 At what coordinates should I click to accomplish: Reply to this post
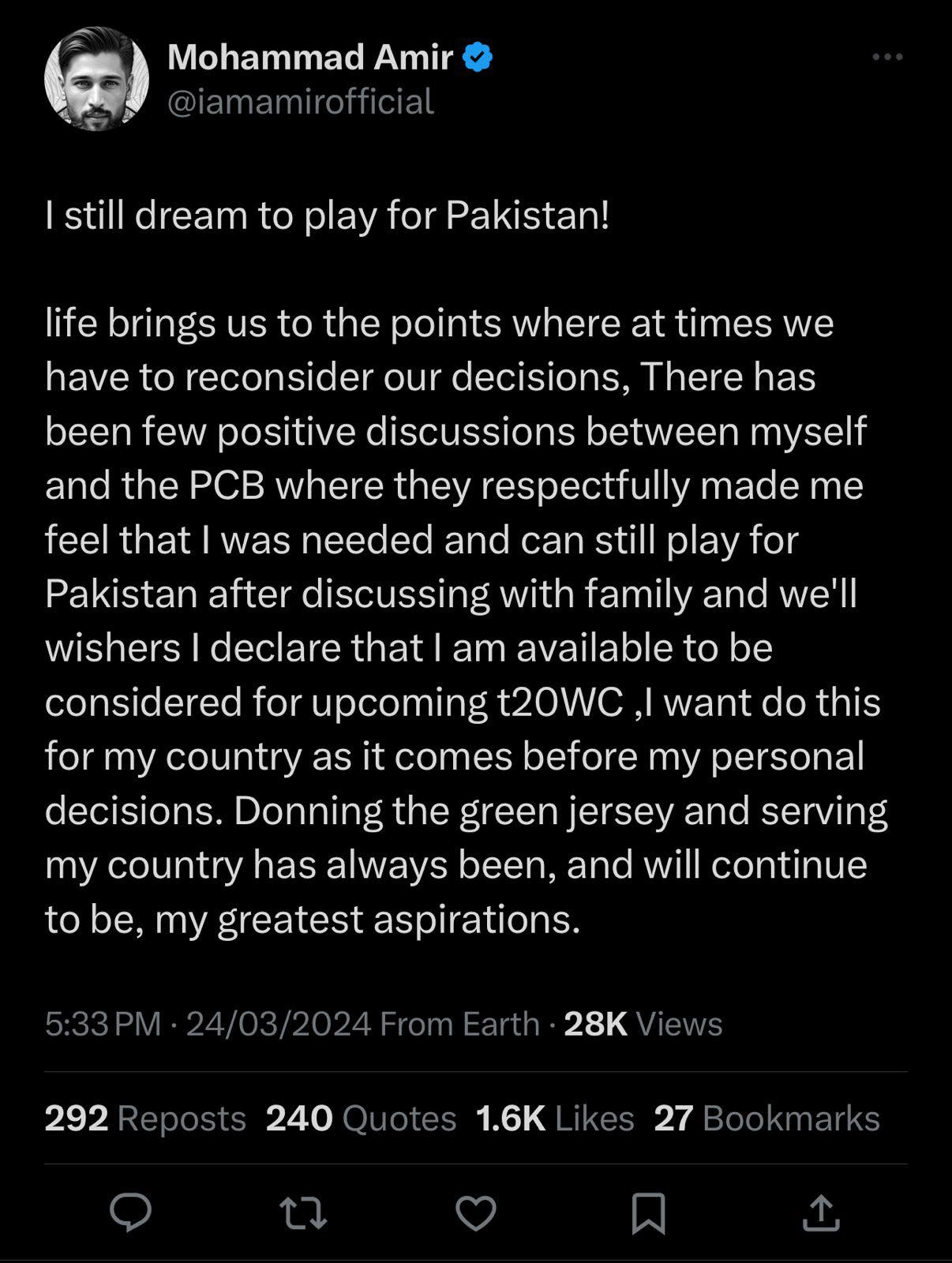click(x=130, y=1212)
